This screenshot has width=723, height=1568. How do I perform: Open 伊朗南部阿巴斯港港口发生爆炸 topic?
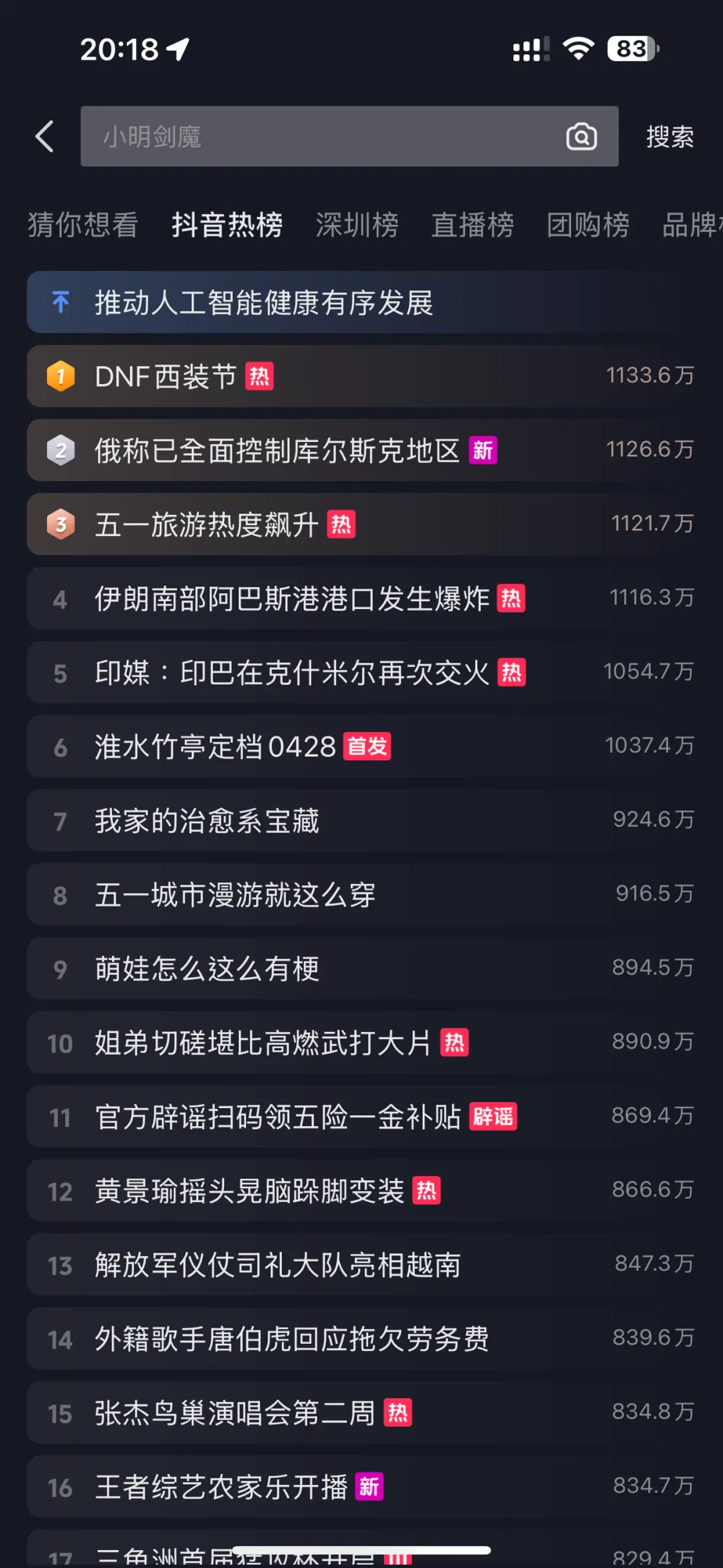tap(292, 599)
